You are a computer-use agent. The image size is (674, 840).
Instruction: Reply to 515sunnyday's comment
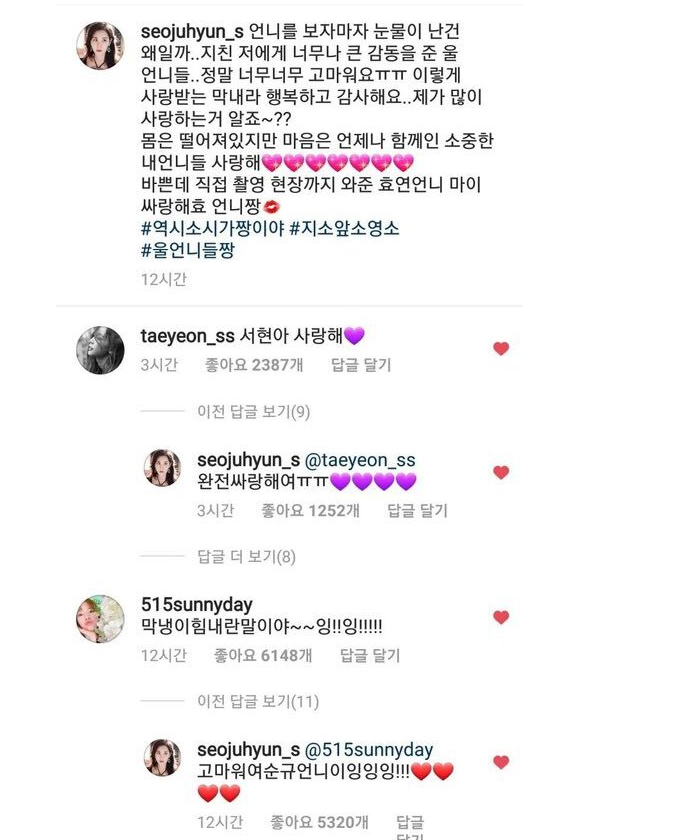[x=370, y=656]
